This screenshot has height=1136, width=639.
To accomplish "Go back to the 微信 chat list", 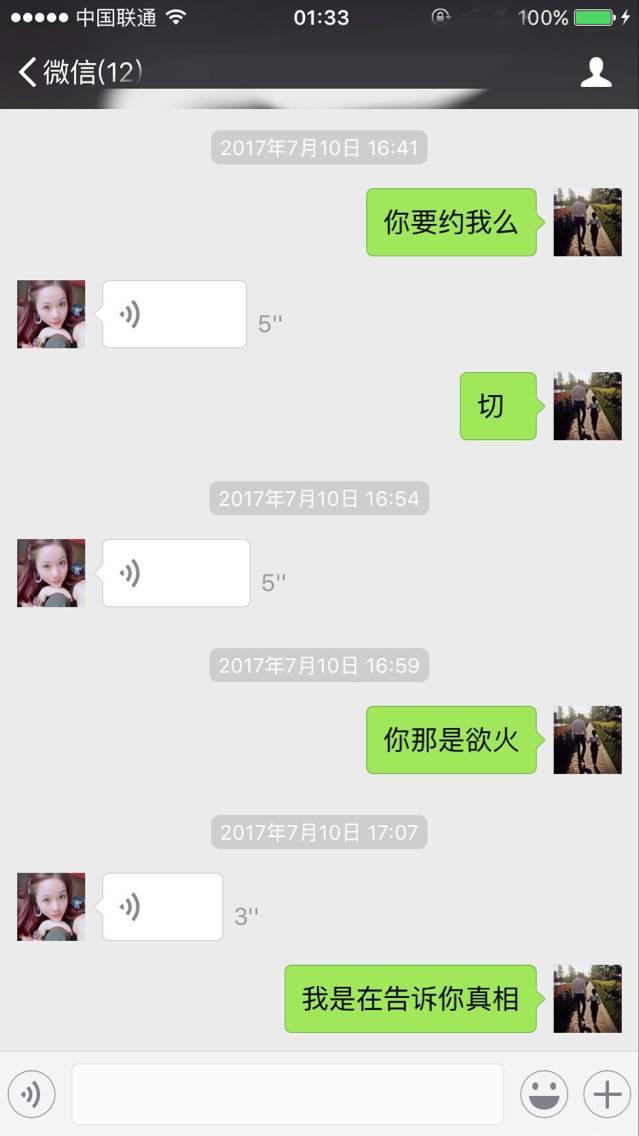I will click(78, 72).
